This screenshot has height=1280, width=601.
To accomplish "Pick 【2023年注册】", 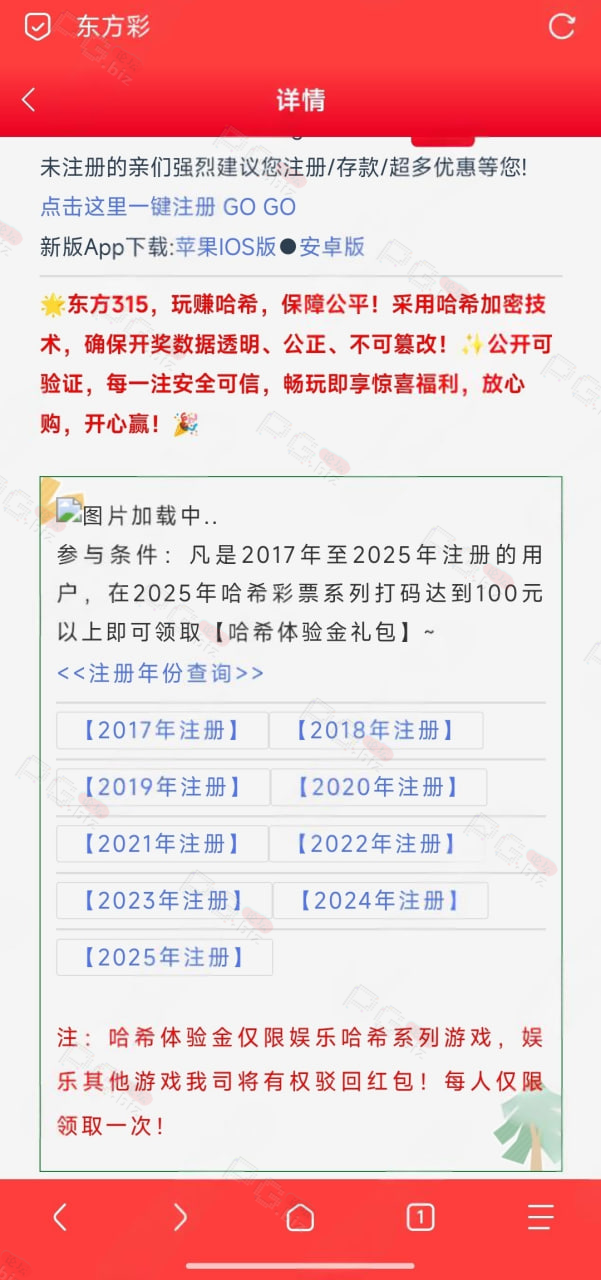I will [x=164, y=901].
